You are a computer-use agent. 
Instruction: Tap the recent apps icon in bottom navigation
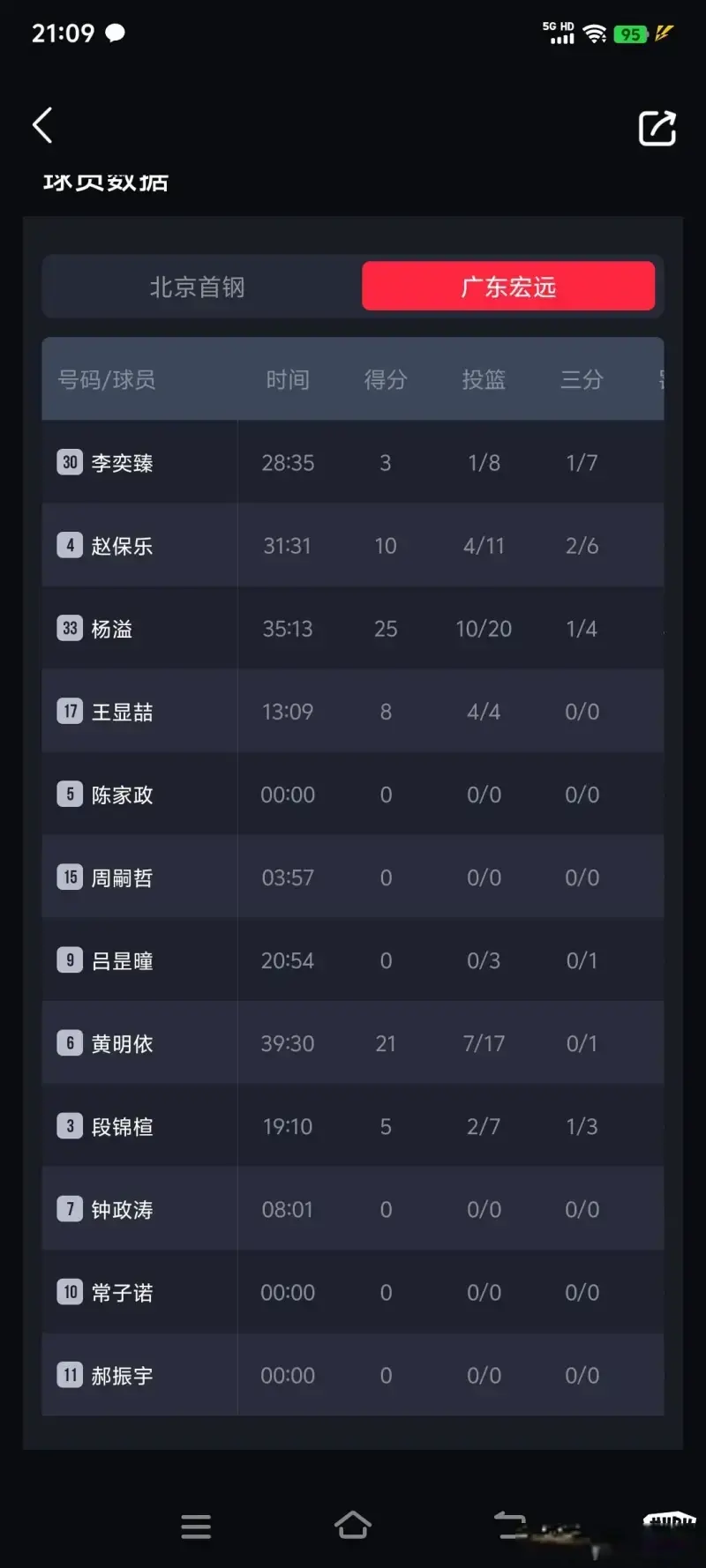pyautogui.click(x=510, y=1526)
